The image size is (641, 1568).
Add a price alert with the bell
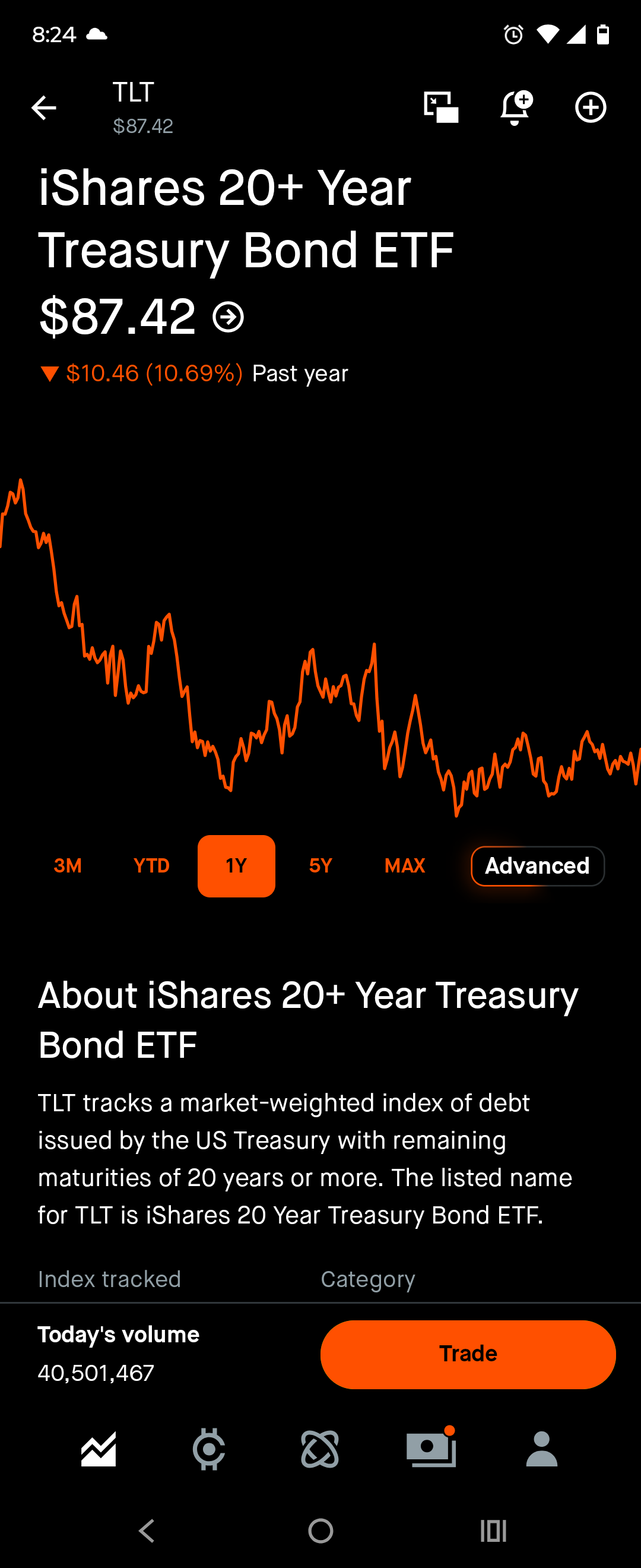516,108
